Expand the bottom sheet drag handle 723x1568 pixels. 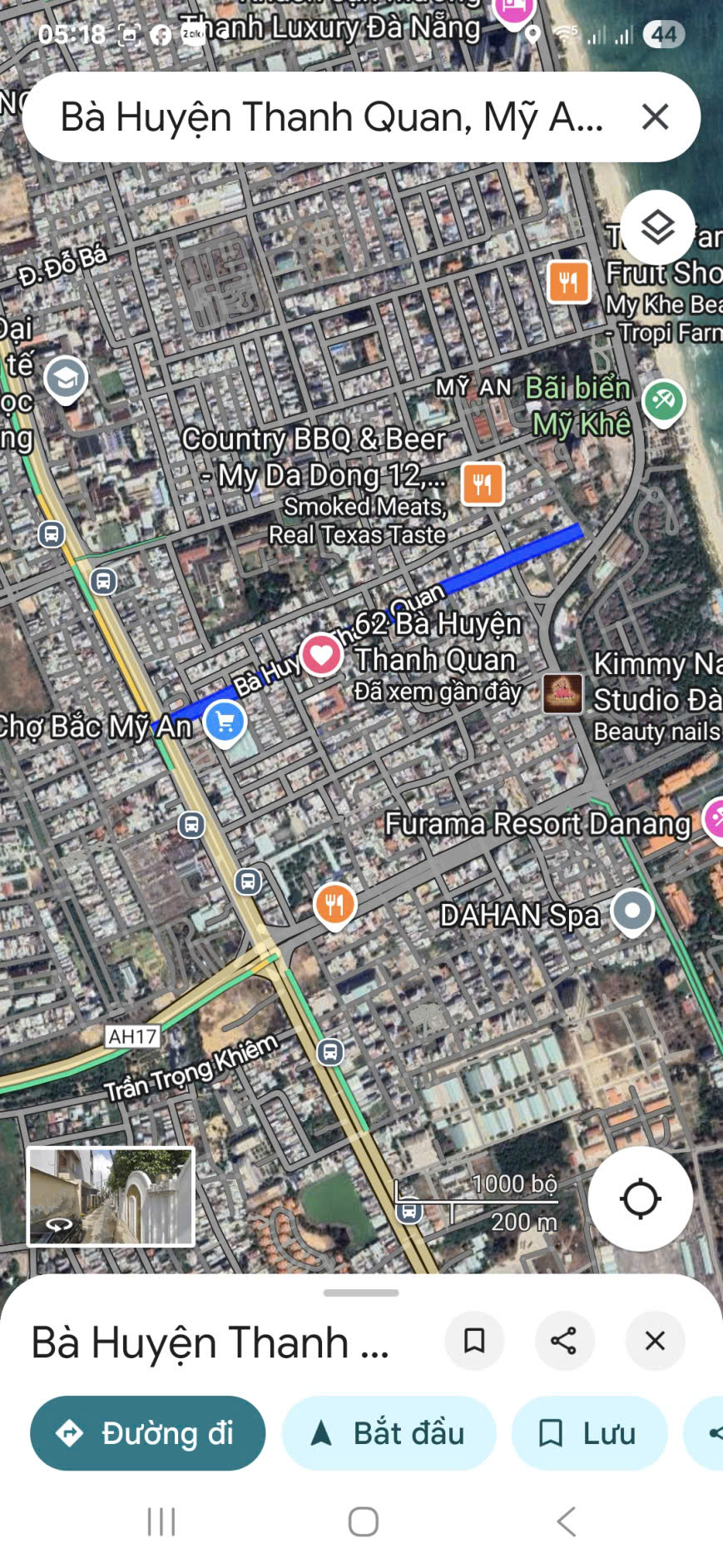pyautogui.click(x=361, y=1293)
